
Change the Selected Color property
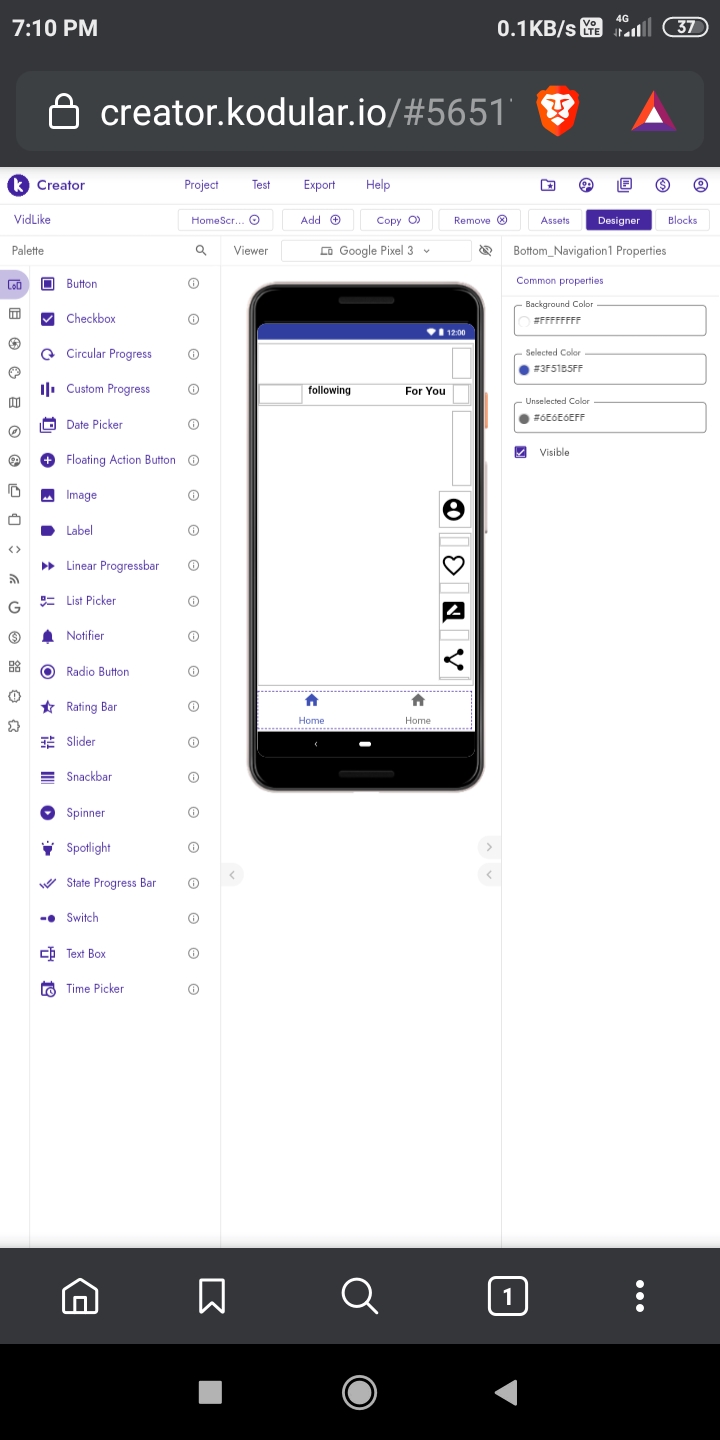click(x=610, y=368)
